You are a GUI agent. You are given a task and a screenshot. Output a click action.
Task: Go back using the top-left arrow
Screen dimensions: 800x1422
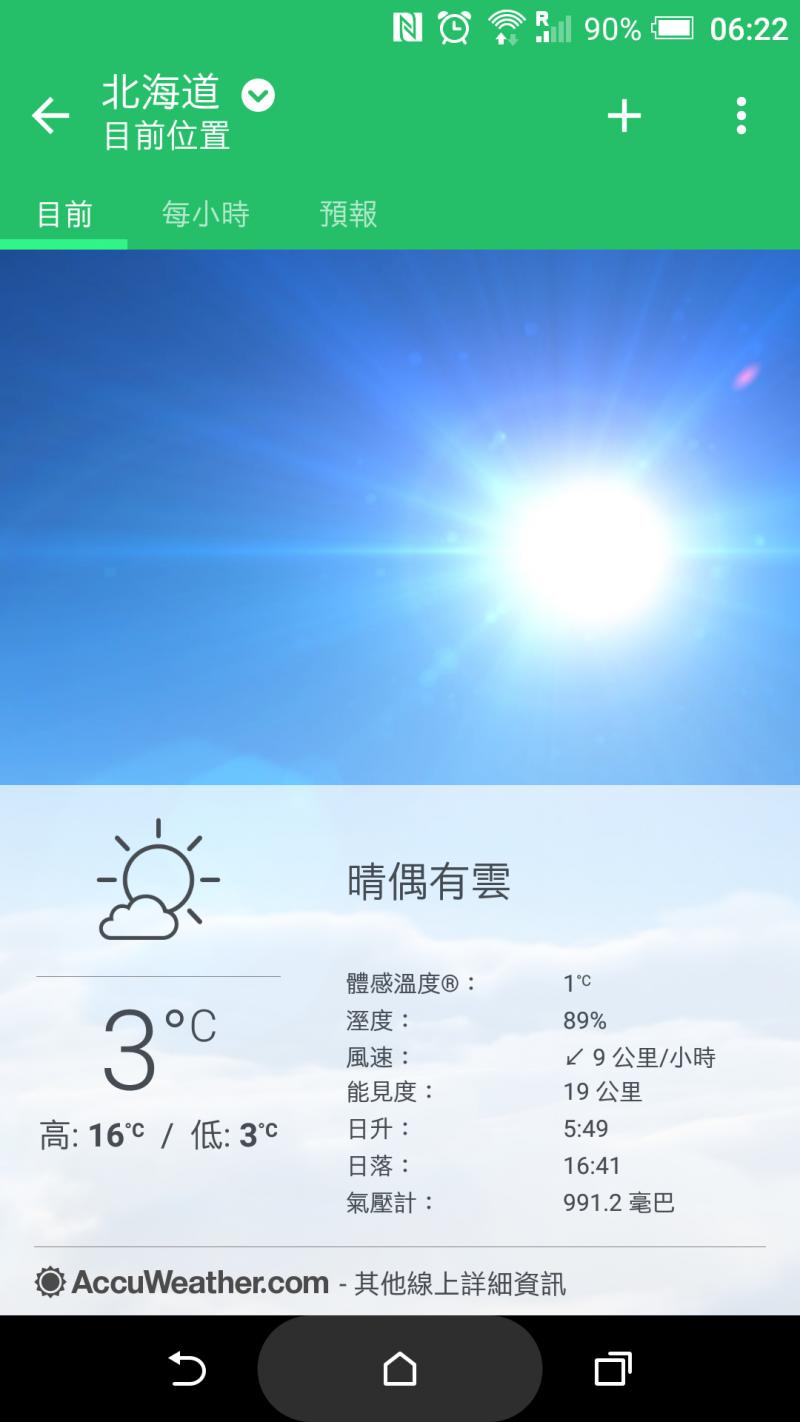click(50, 116)
